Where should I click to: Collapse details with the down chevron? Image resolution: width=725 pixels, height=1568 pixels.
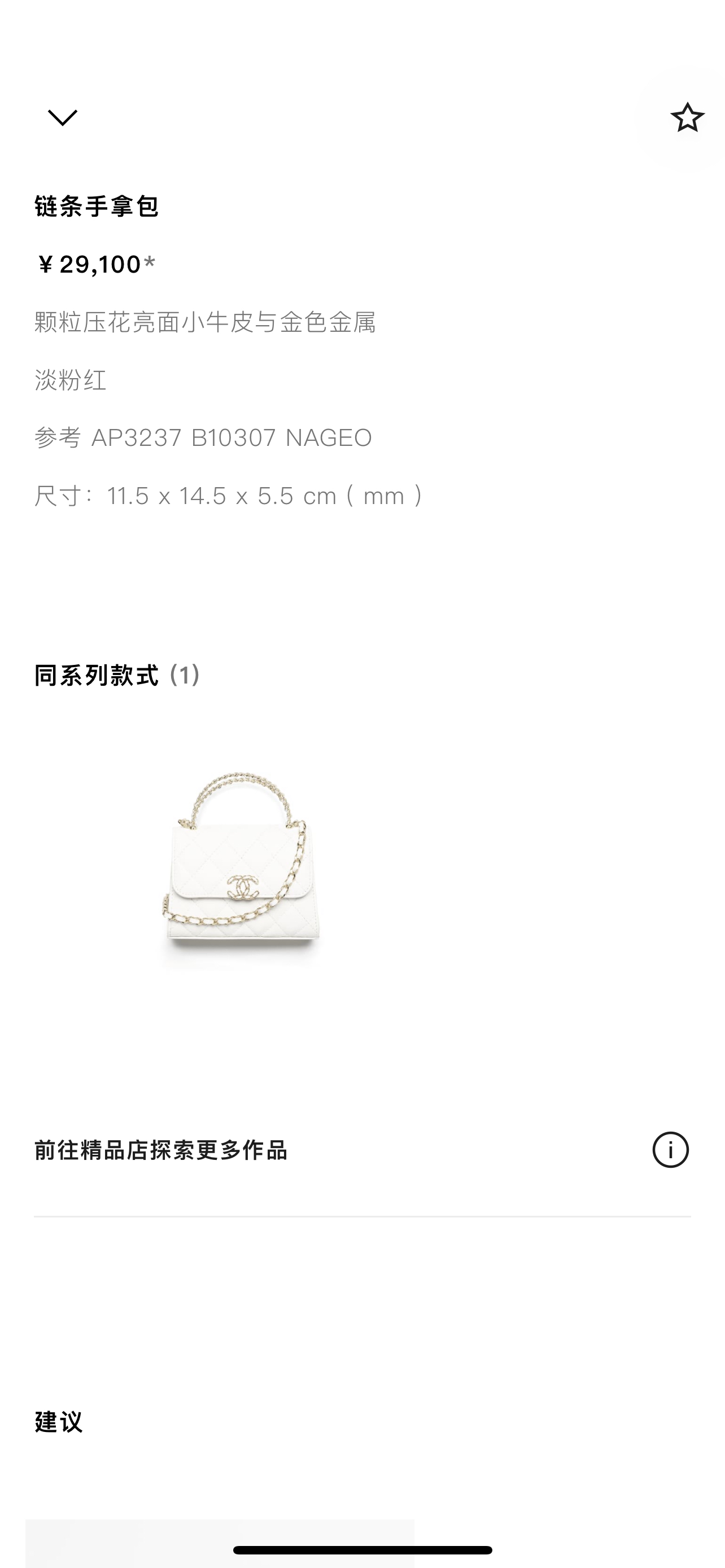62,117
